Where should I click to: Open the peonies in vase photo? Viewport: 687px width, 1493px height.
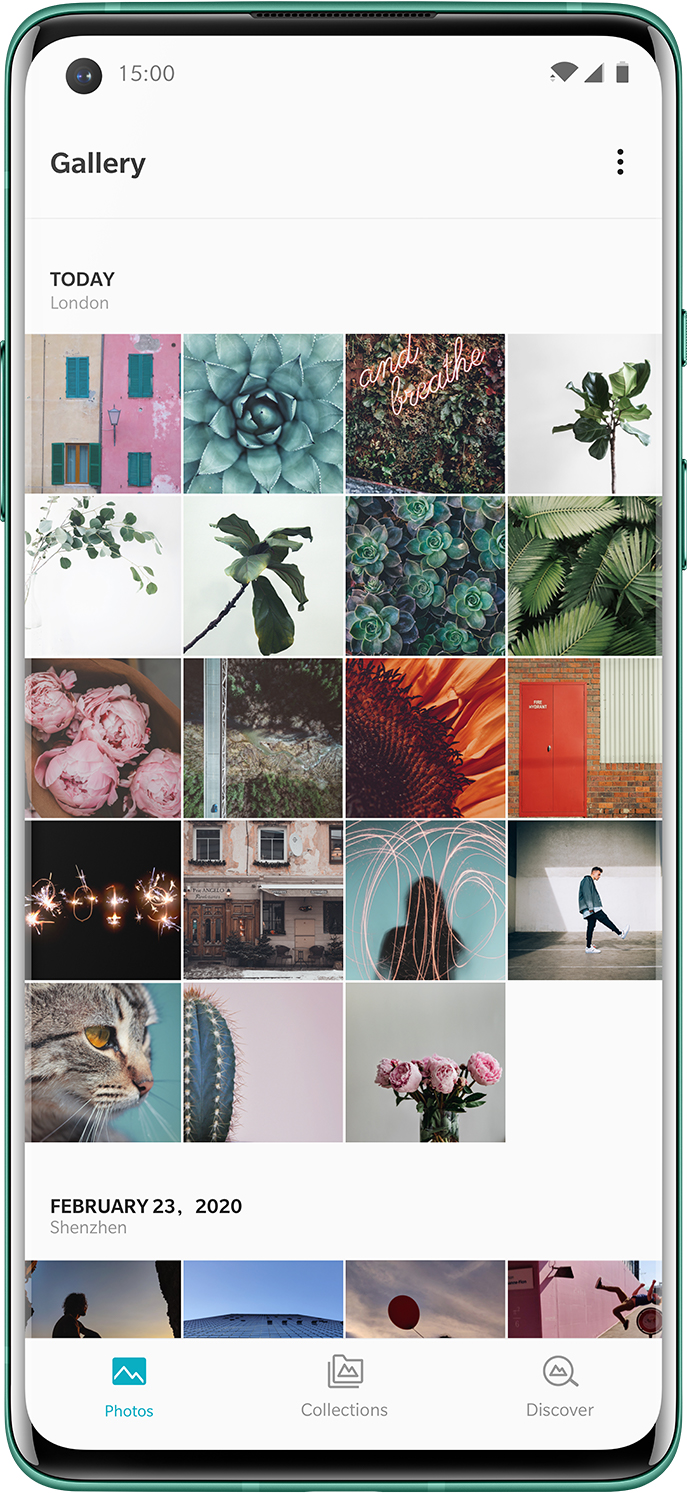[x=425, y=1062]
